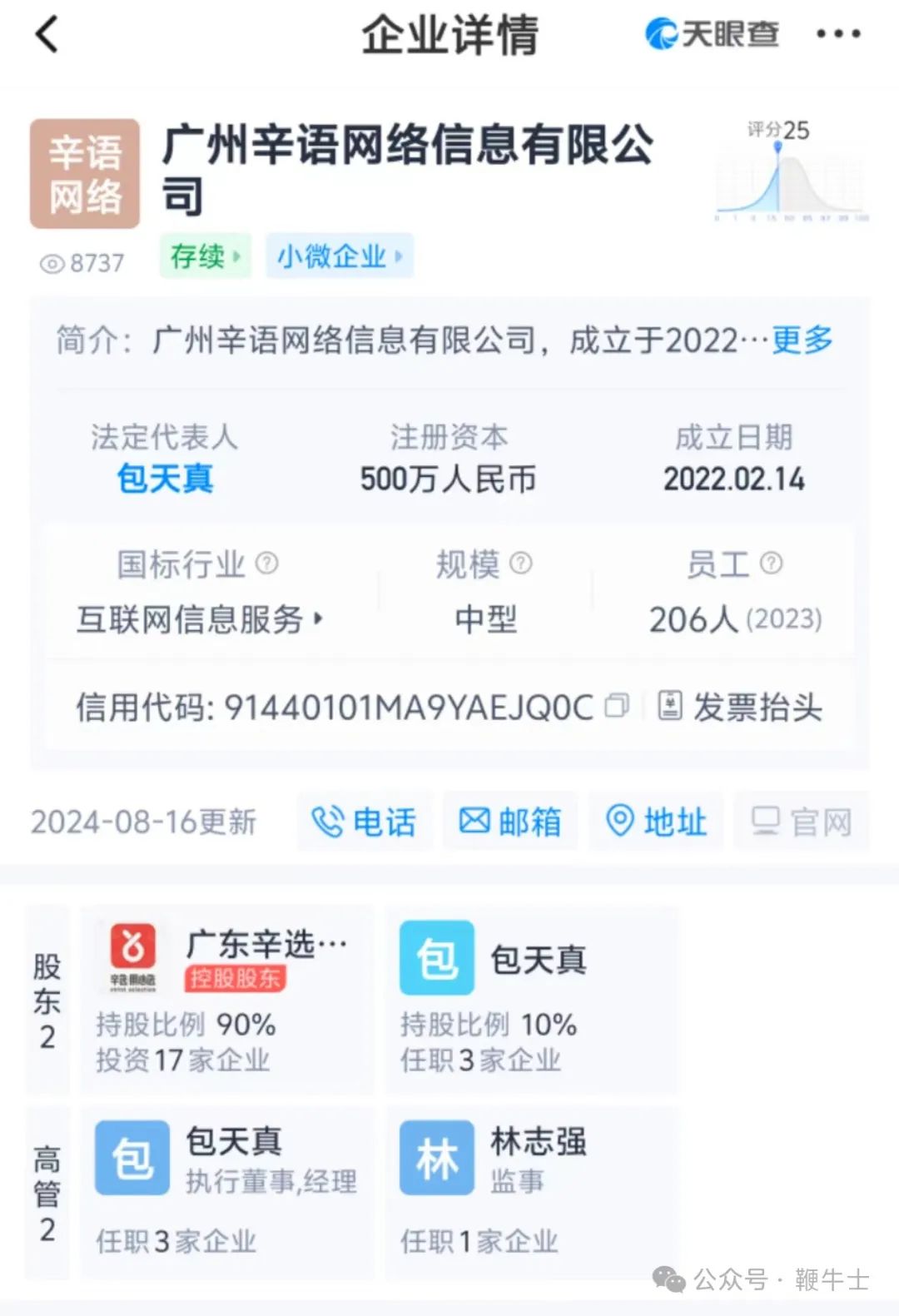Show the 国标行业 help tooltip
899x1316 pixels.
pyautogui.click(x=266, y=564)
